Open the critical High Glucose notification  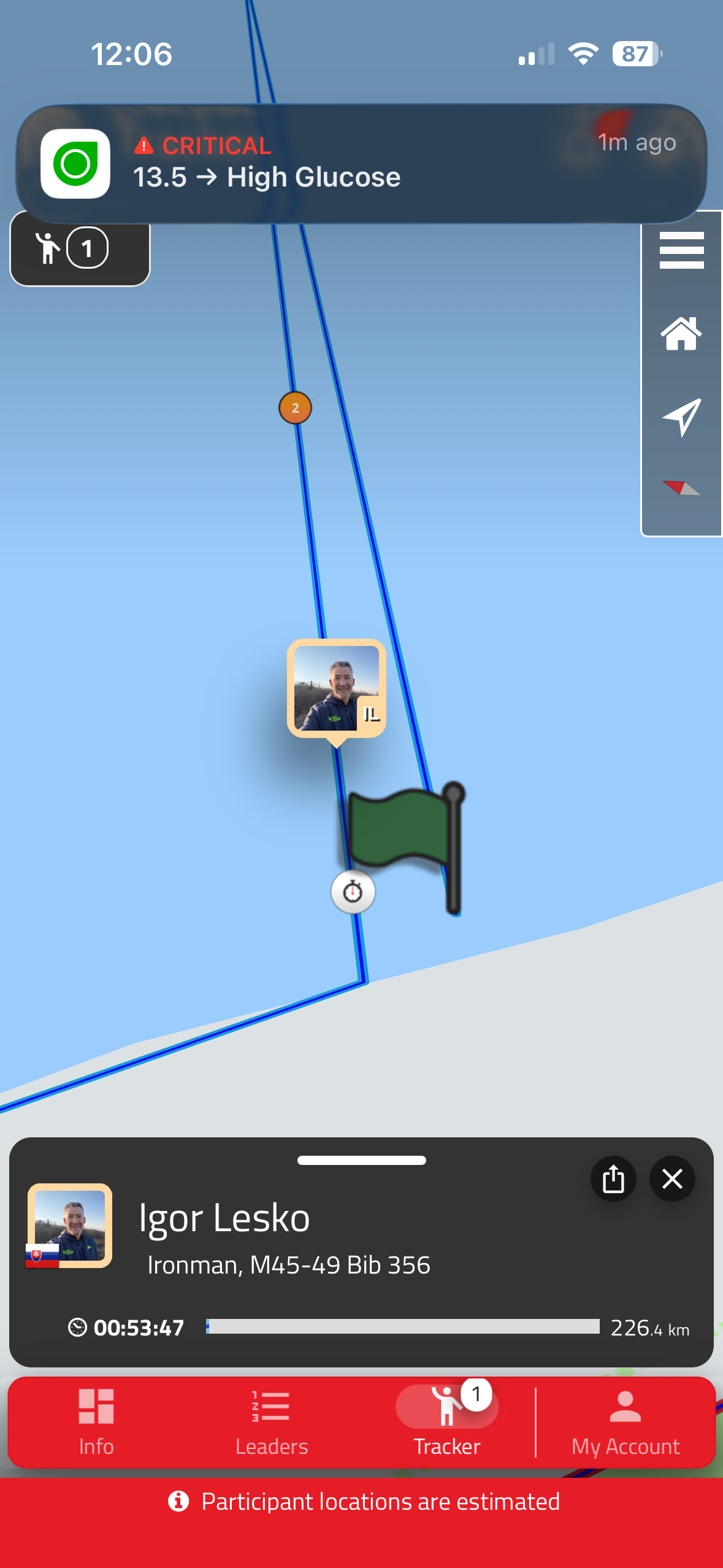click(361, 163)
